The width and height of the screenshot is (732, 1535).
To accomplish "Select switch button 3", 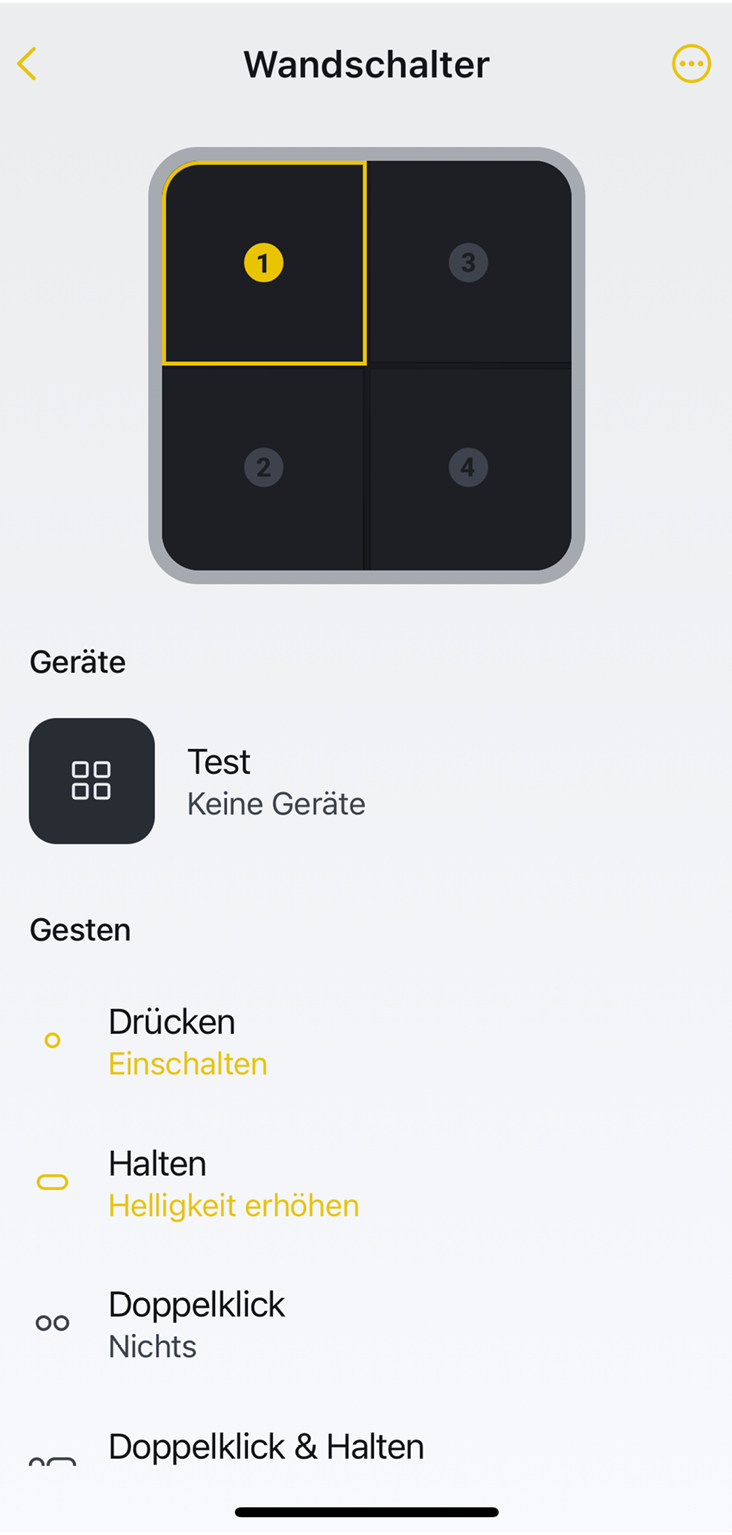I will tap(468, 263).
